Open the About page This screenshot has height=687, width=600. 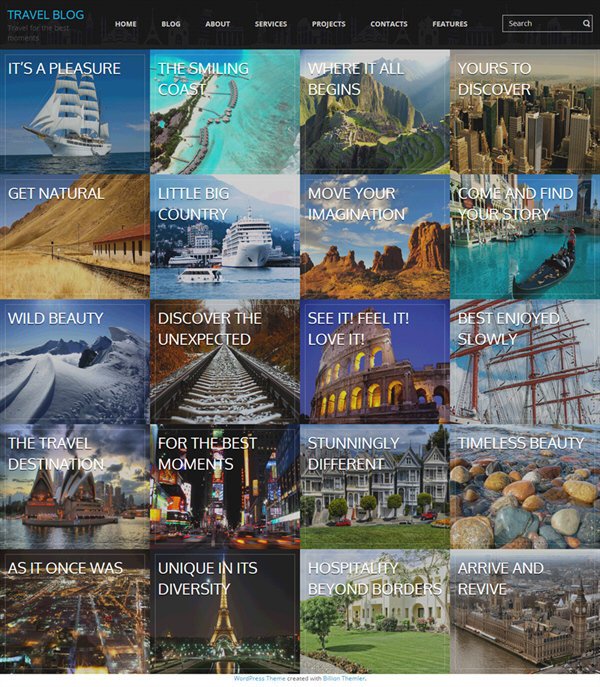coord(217,24)
